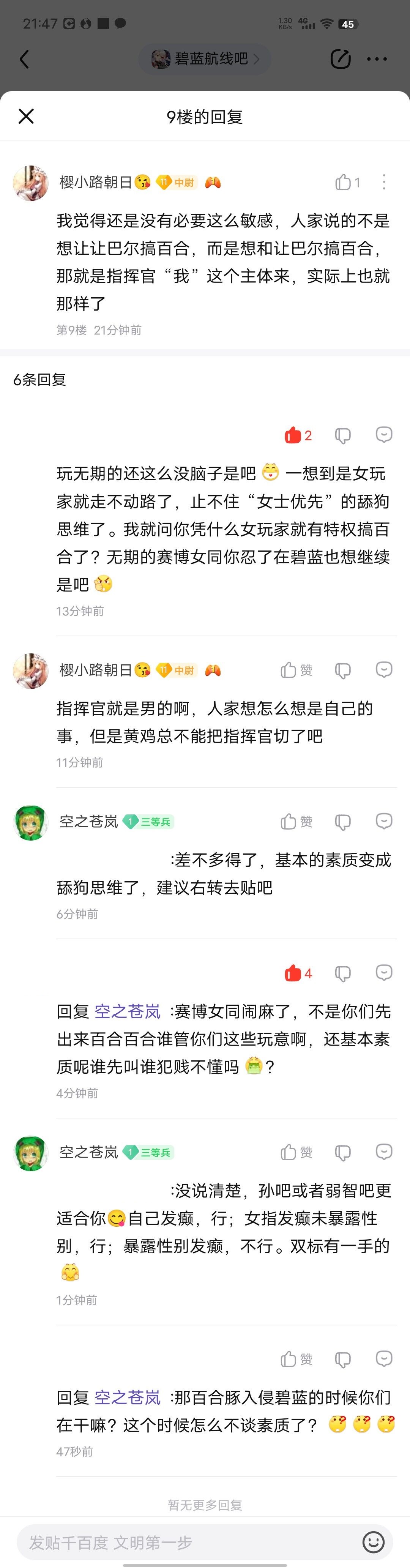Like 空之苍岚's reply from 6分钟前
Viewport: 410px width, 1568px height.
coord(289,822)
